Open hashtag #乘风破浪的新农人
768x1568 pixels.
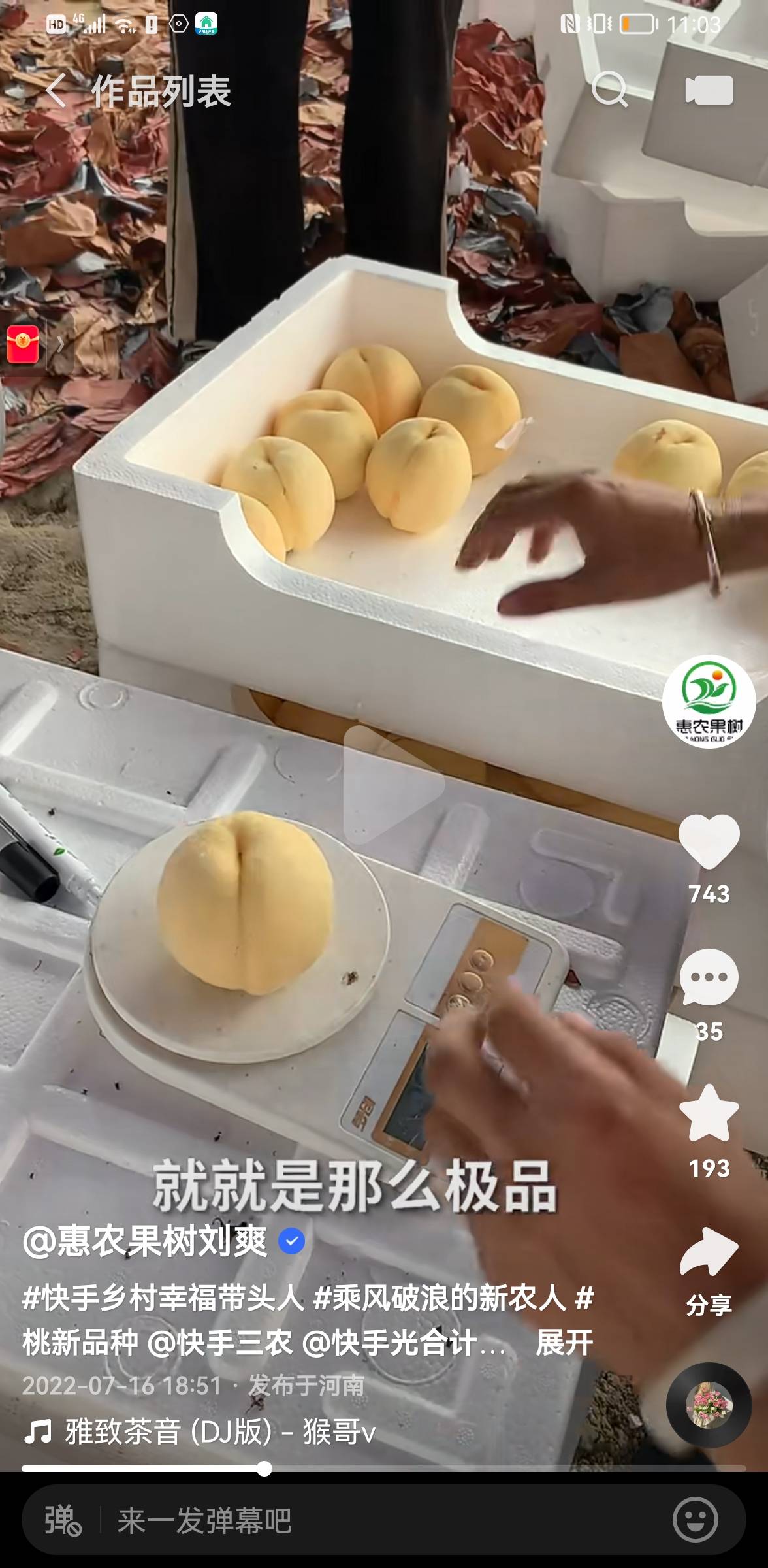click(x=440, y=1298)
